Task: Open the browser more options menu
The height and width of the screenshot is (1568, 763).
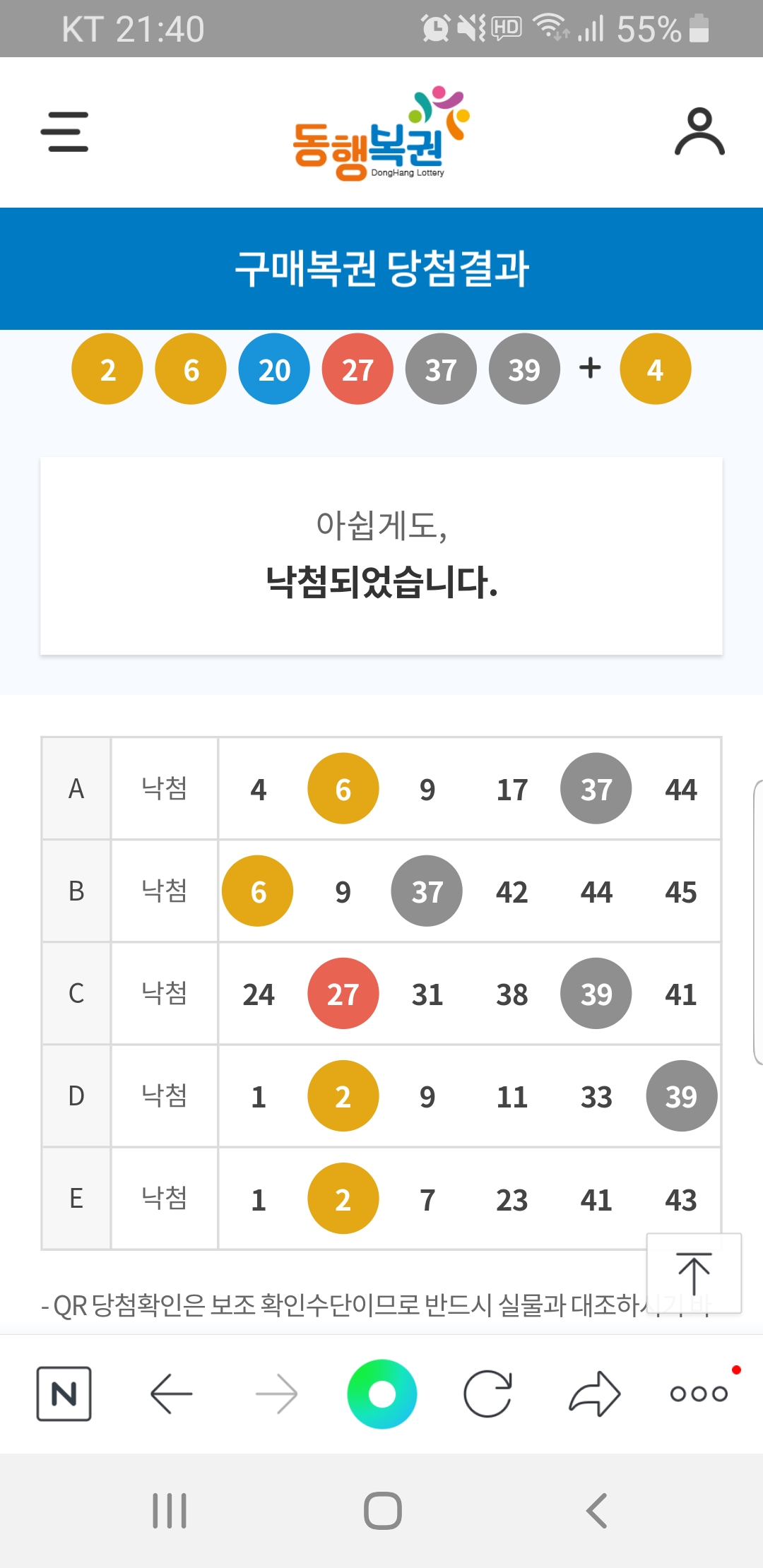Action: pos(699,1394)
